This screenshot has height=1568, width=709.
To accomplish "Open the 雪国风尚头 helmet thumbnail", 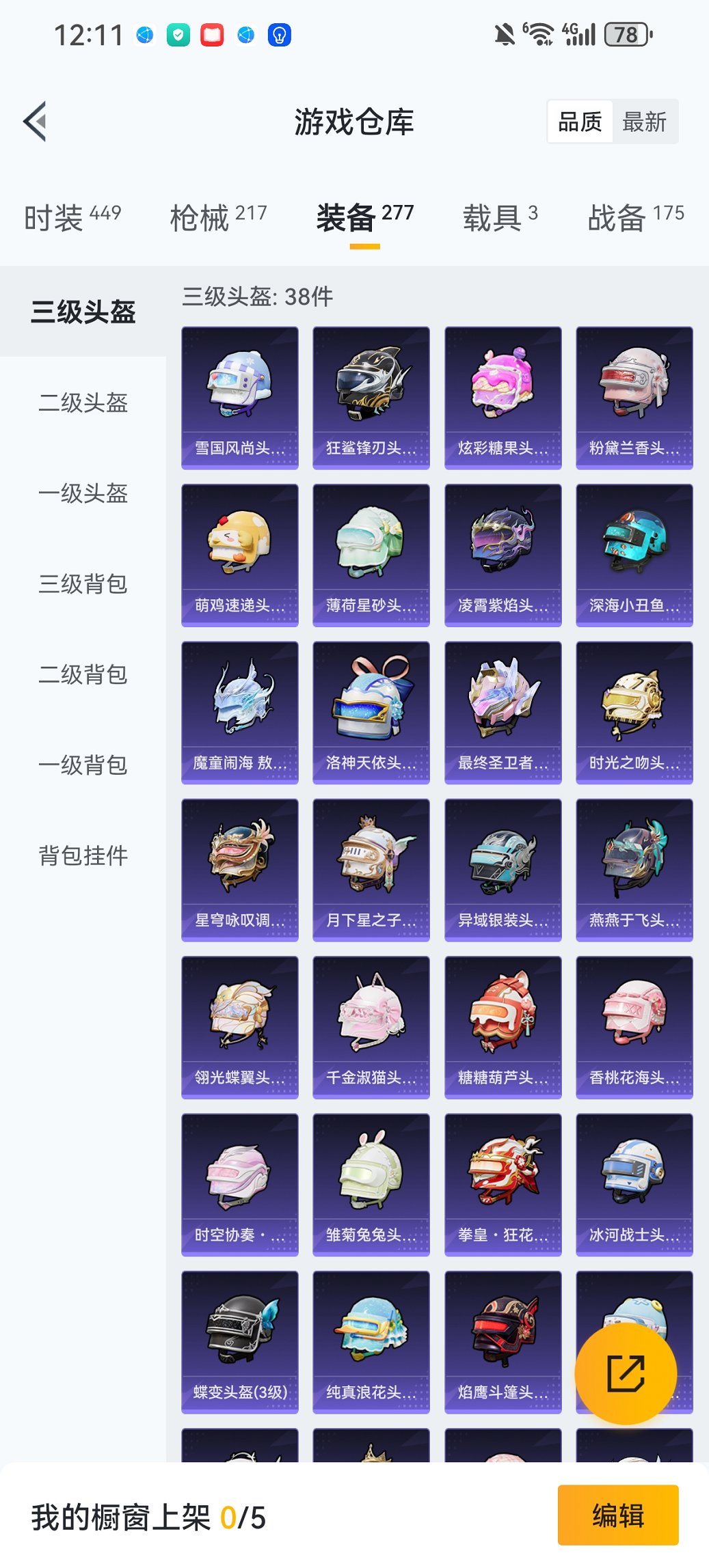I will tap(239, 396).
